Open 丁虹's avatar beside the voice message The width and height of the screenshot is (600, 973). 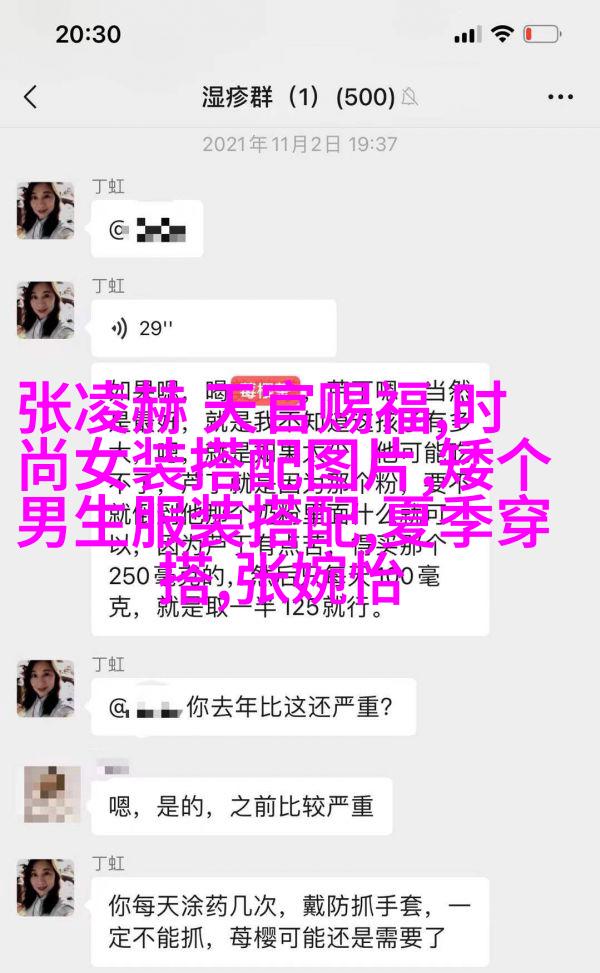coord(45,309)
